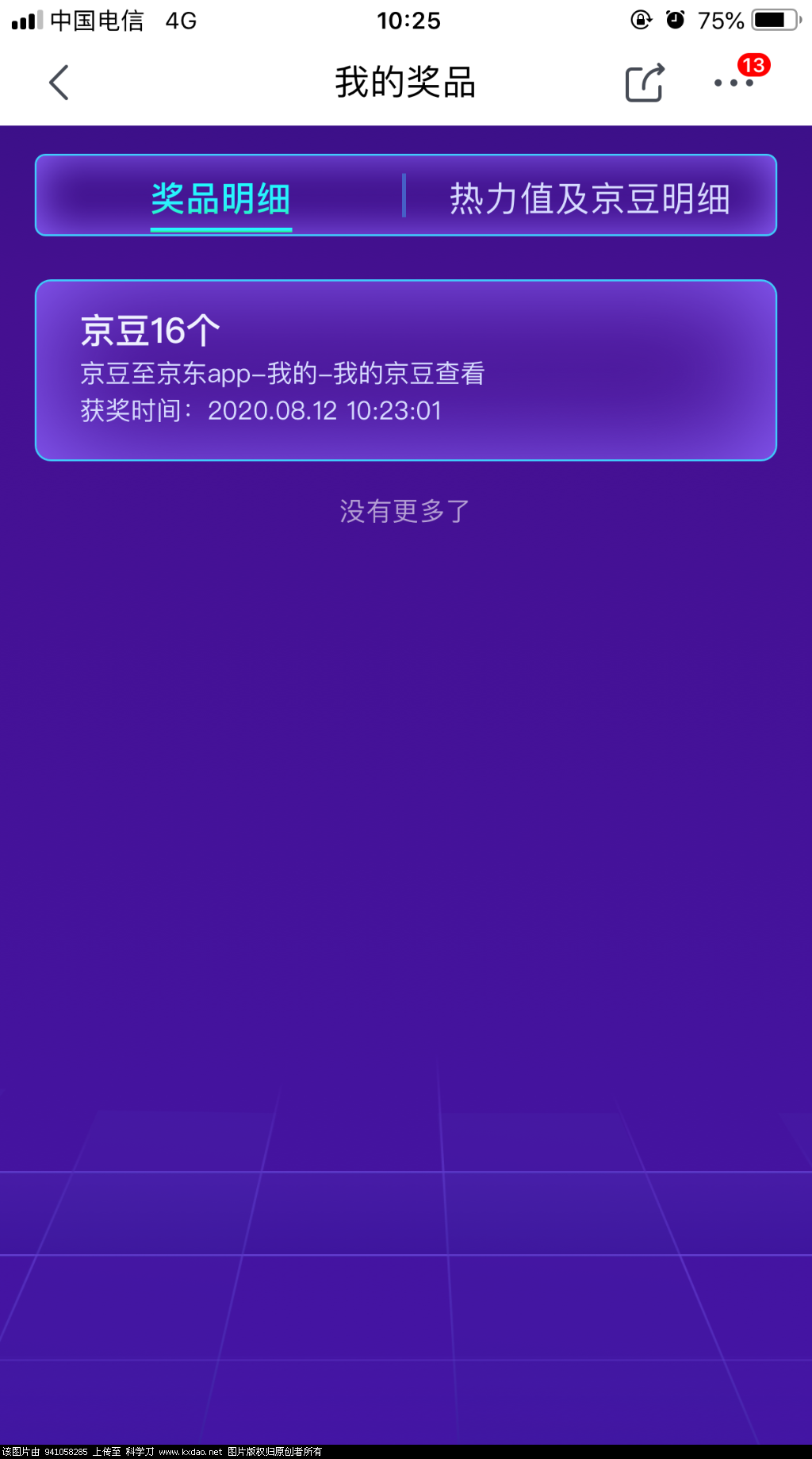Click the 中国电信 carrier label
The image size is (812, 1459).
click(95, 20)
